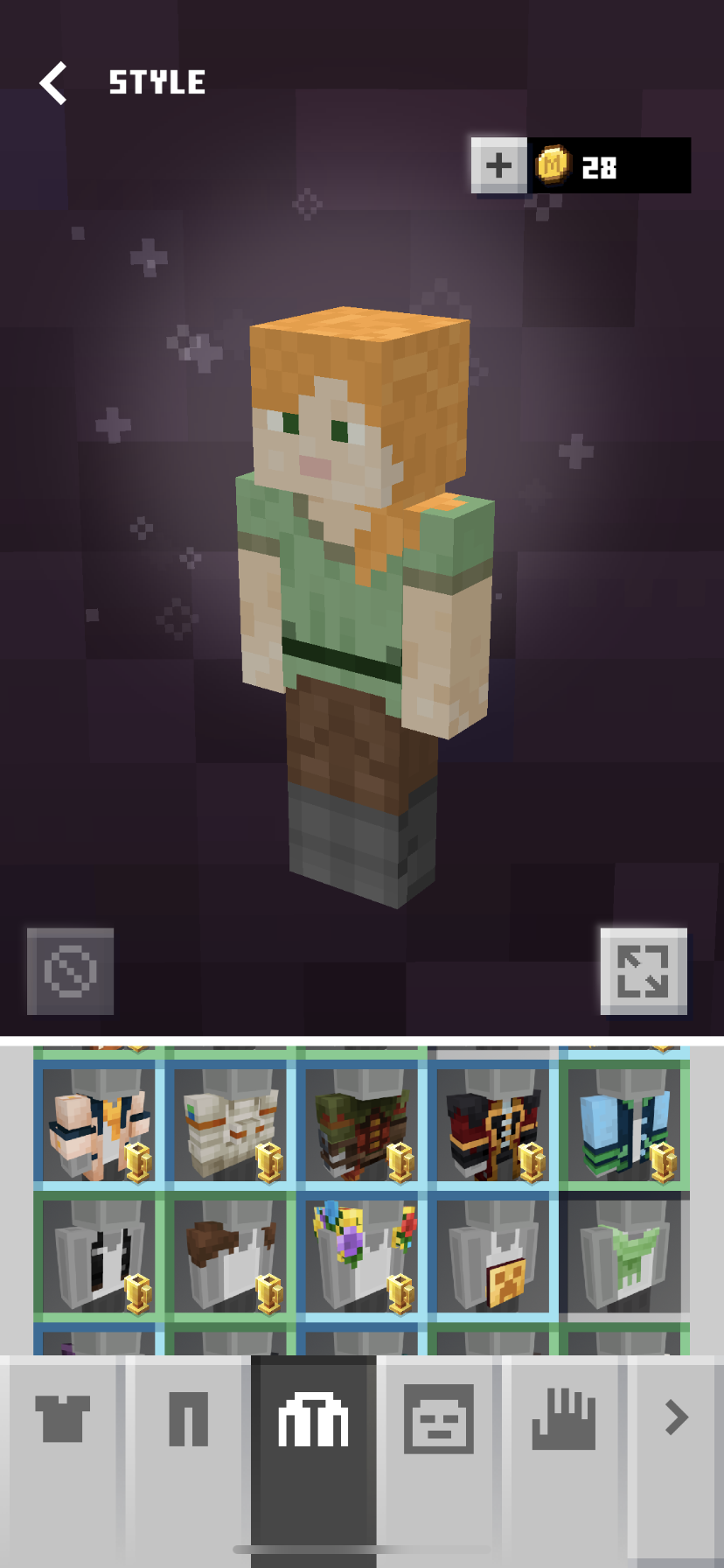Screen dimensions: 724x1568
Task: Select the green scarf outerwear item
Action: pyautogui.click(x=624, y=1256)
